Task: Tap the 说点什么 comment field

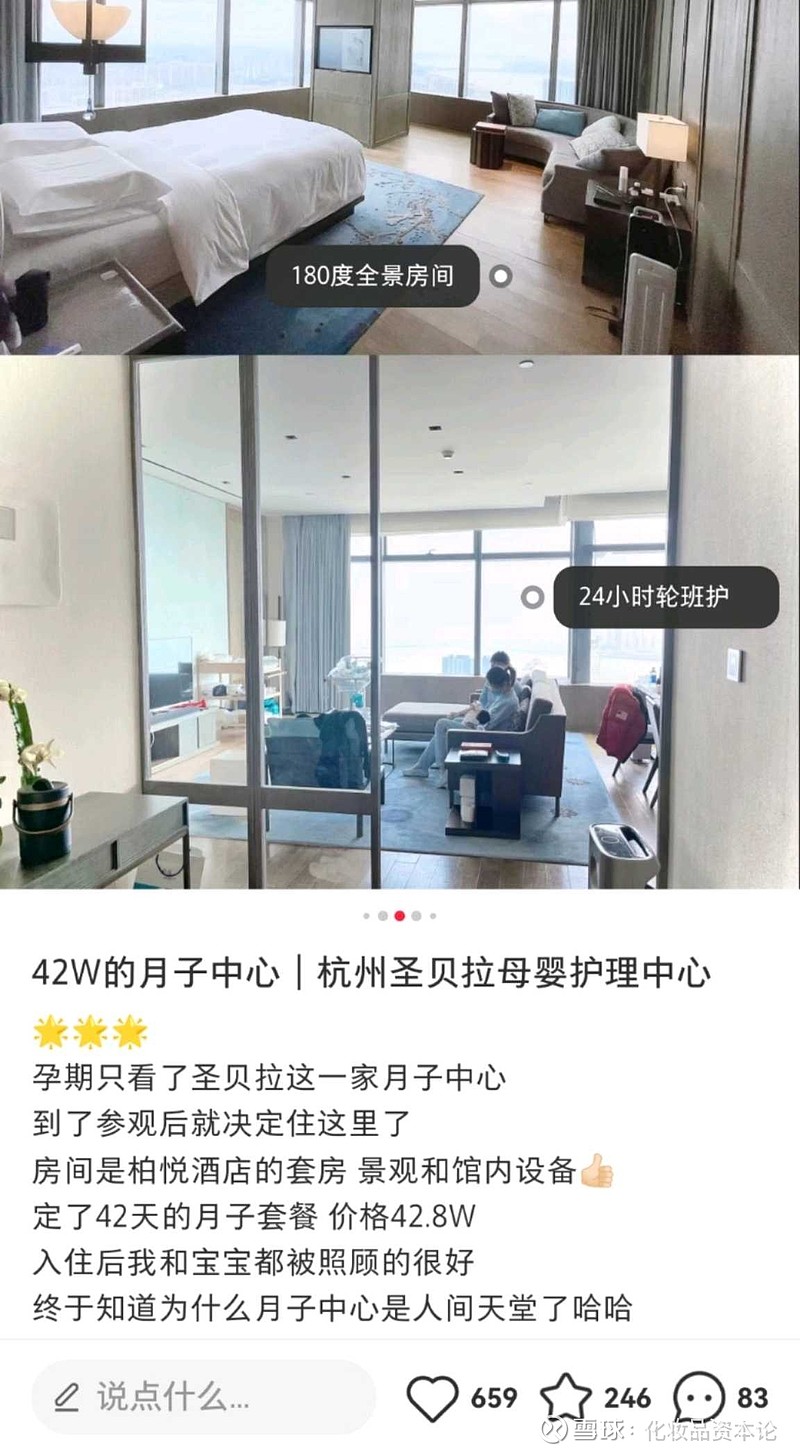Action: click(x=204, y=1397)
